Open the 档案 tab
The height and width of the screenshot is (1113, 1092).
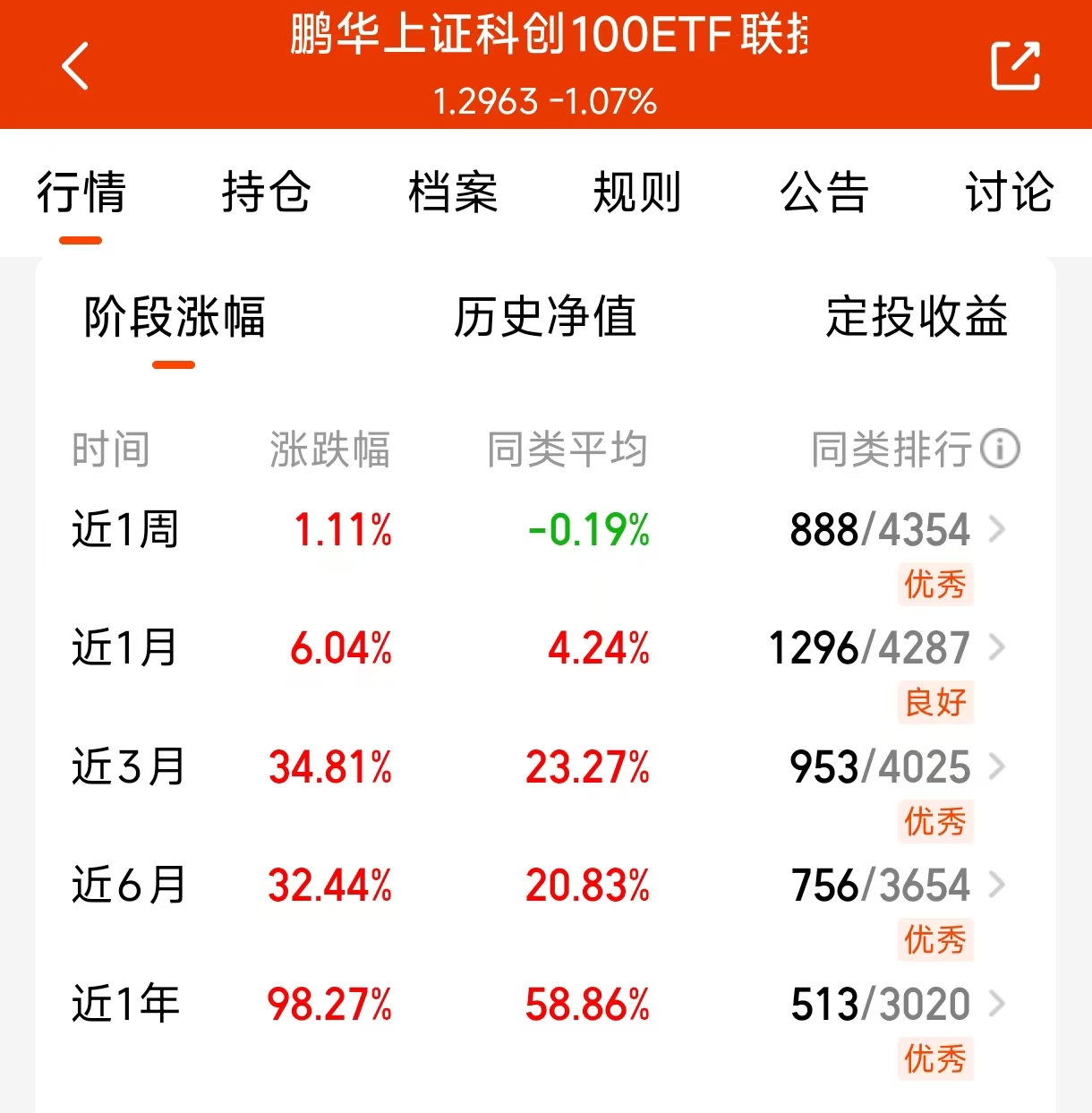tap(452, 193)
